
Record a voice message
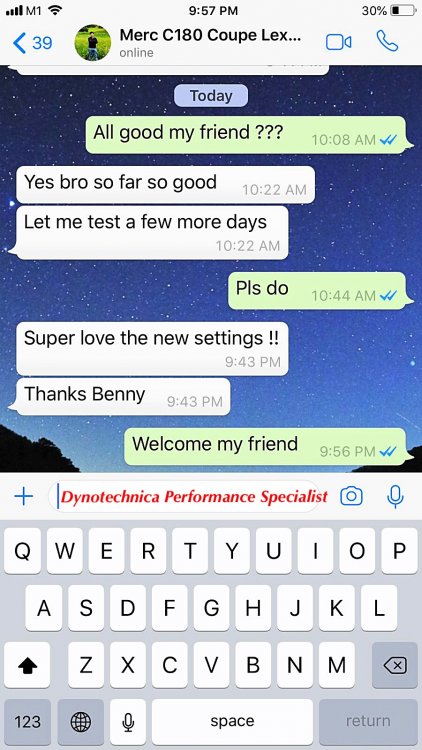395,496
